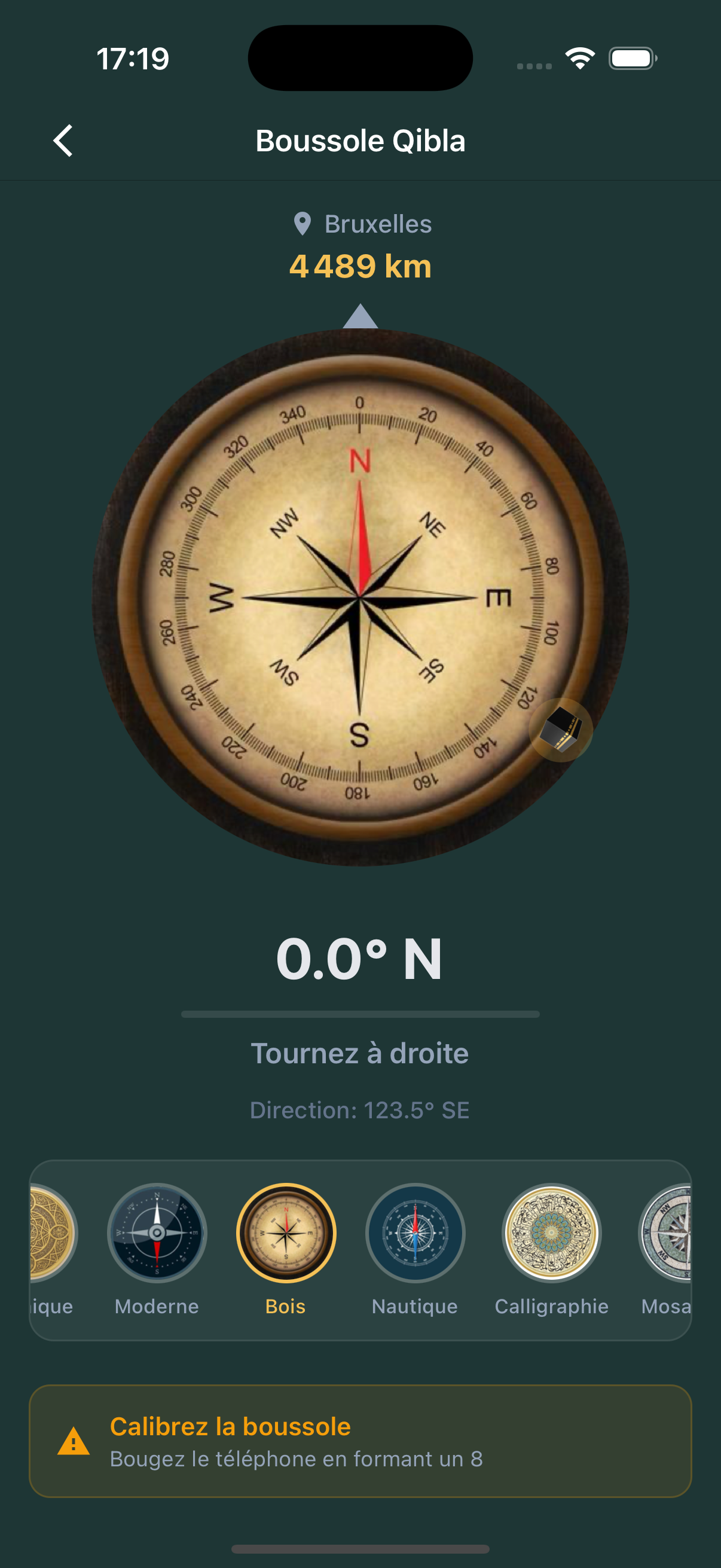Tap the compass dial face
This screenshot has height=1568, width=721.
coord(360,600)
